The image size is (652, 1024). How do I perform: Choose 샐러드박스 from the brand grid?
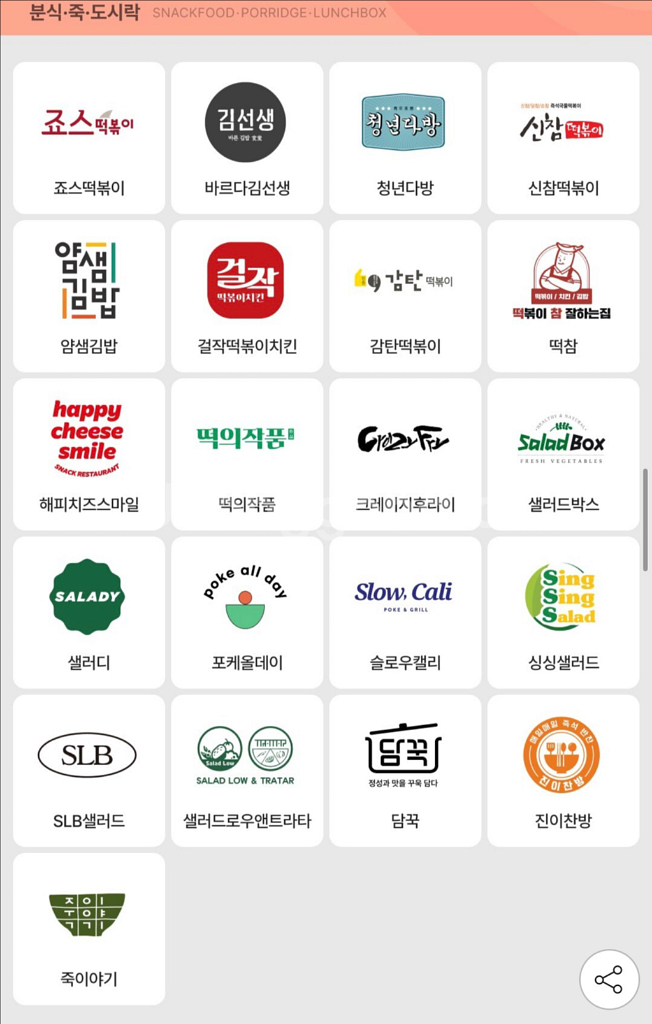[x=563, y=454]
